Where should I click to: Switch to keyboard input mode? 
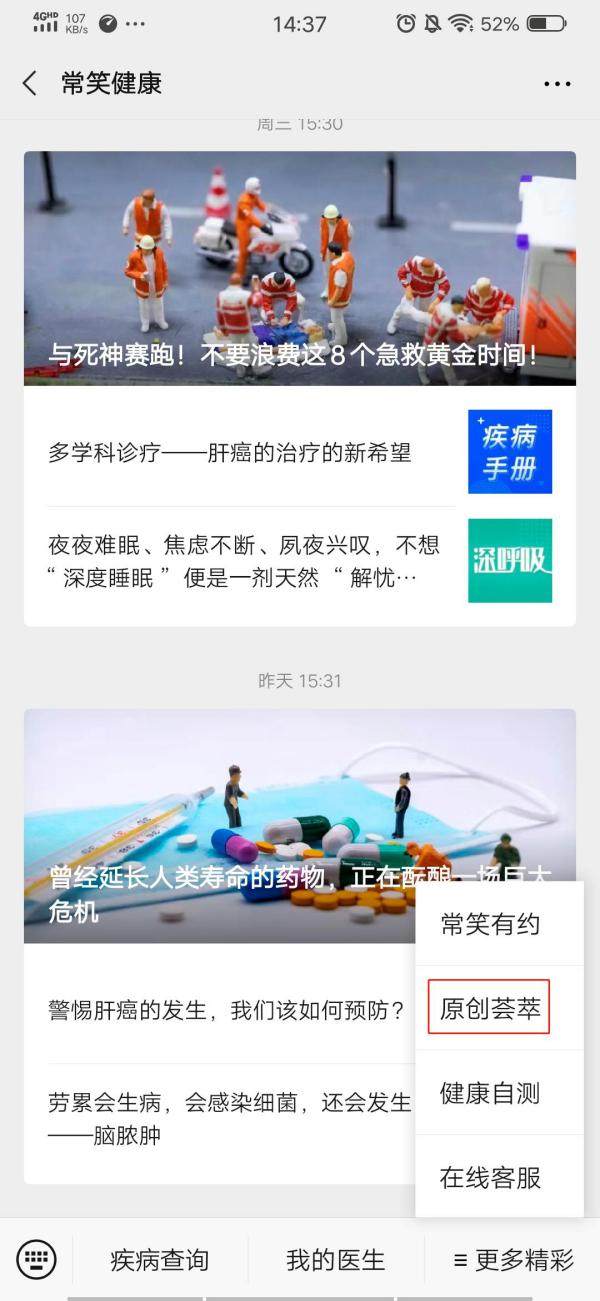(x=37, y=1259)
